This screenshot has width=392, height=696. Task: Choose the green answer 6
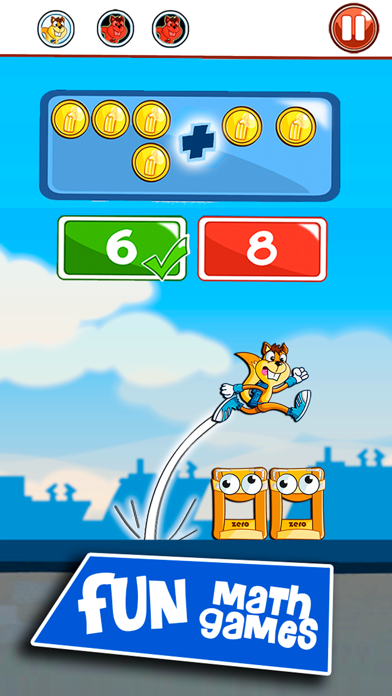point(122,248)
